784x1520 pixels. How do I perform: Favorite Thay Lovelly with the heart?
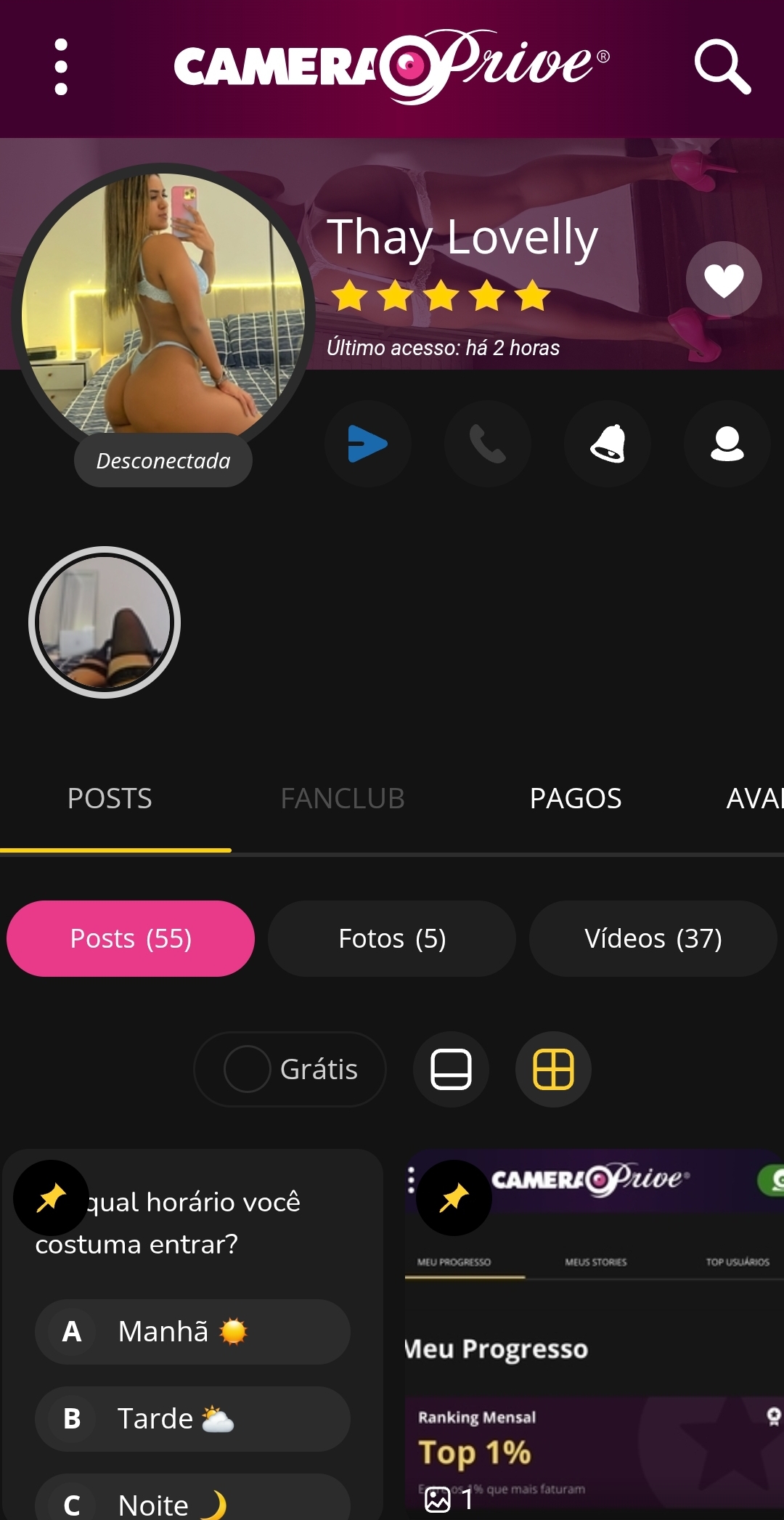click(x=724, y=280)
